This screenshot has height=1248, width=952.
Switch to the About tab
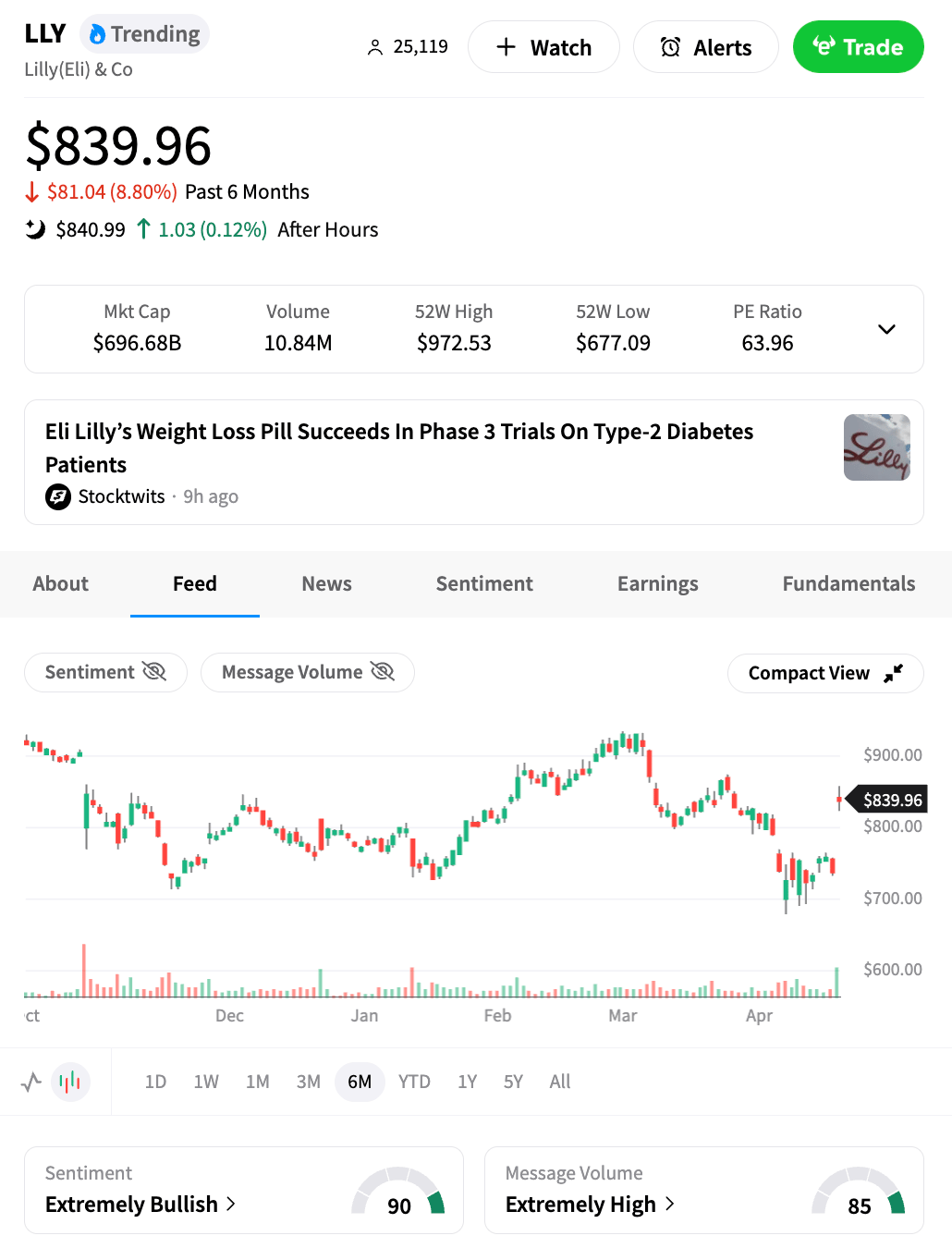point(61,583)
